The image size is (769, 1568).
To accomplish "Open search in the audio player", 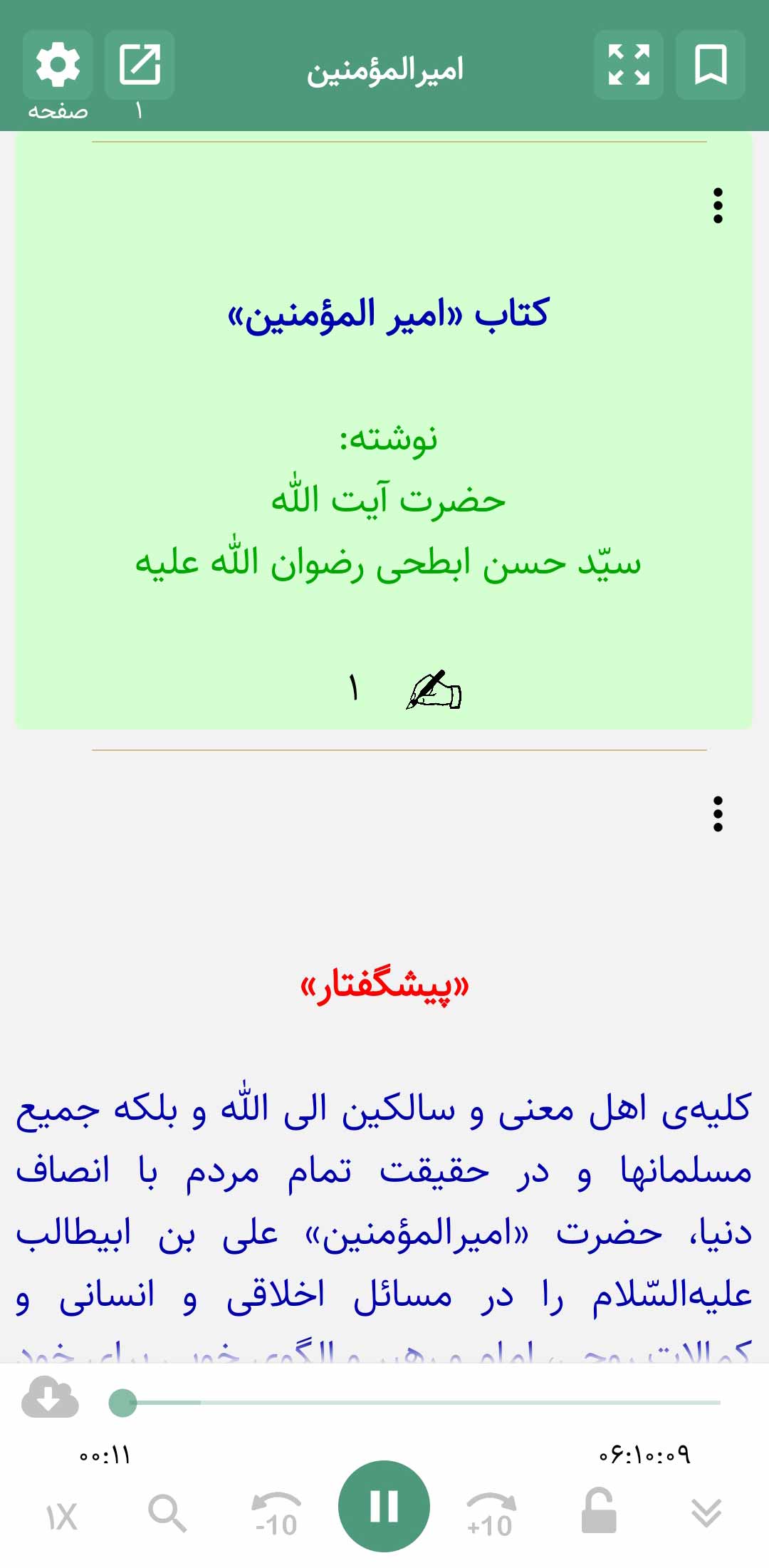I will pos(167,1512).
